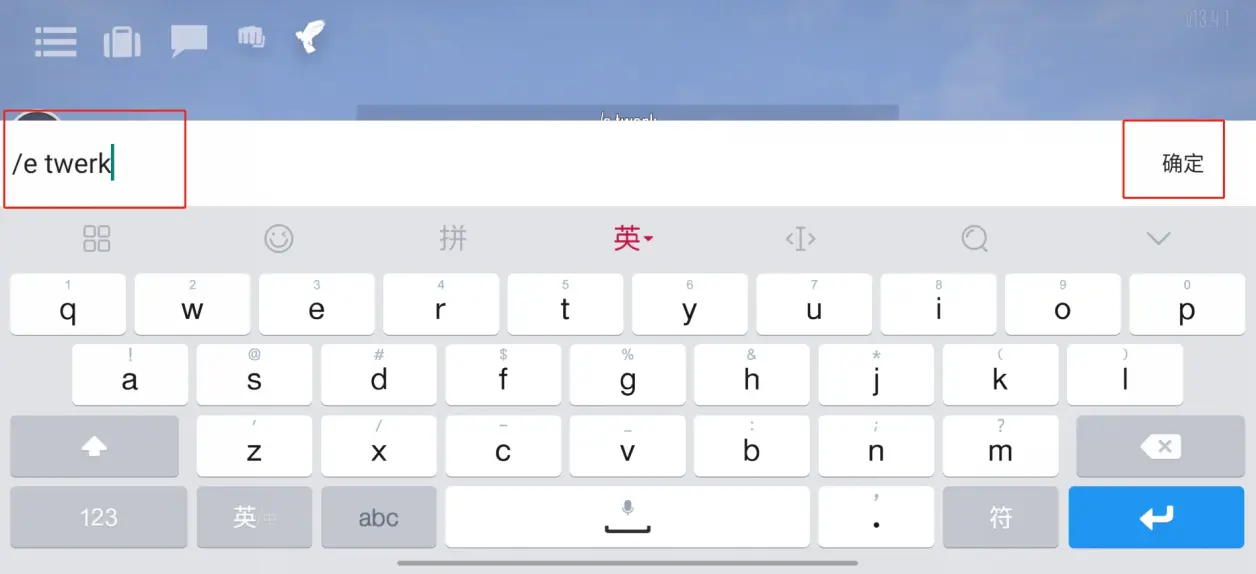
Task: Open the keyboard search icon
Action: 974,238
